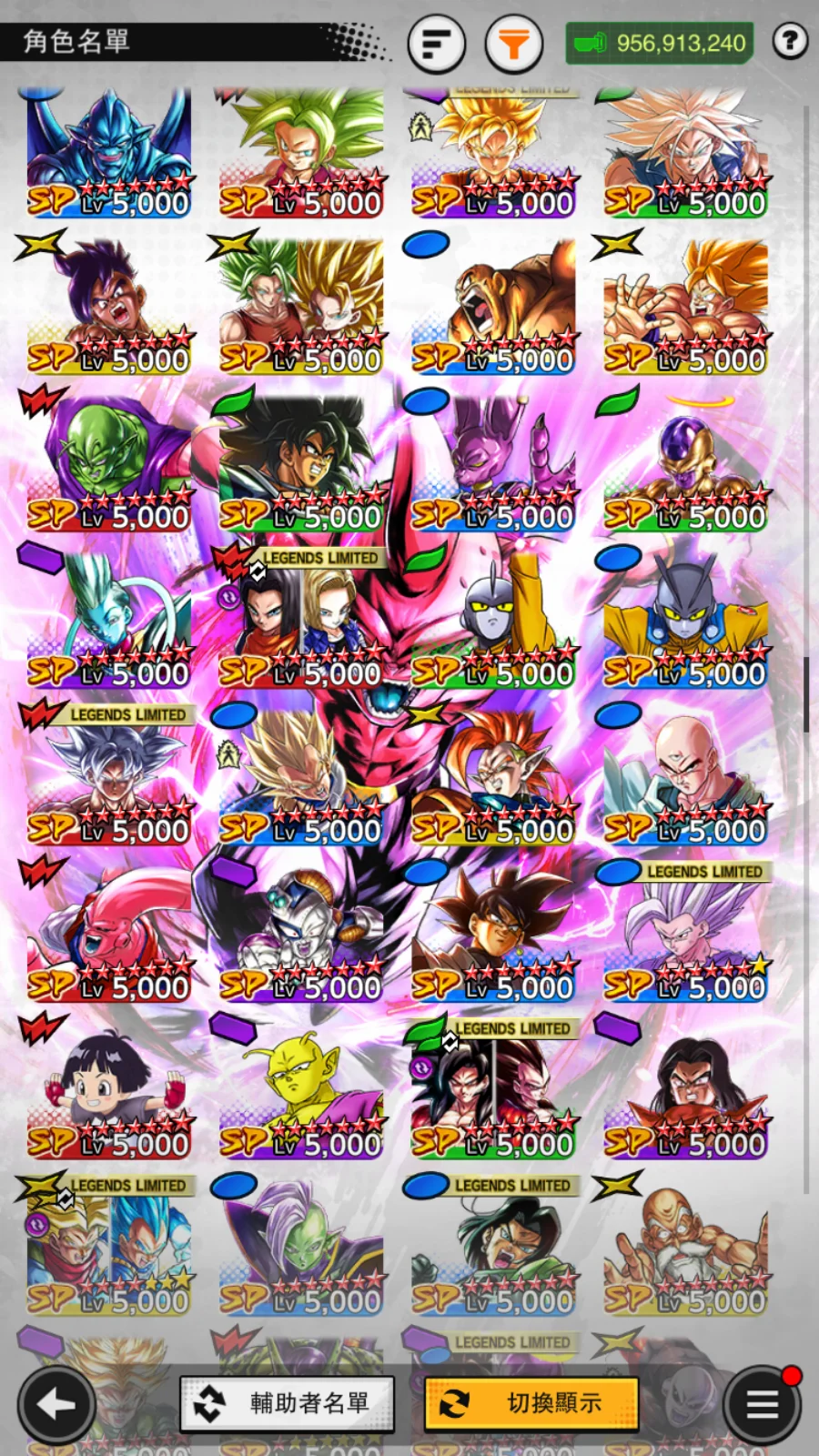Open the orange filter funnel
The height and width of the screenshot is (1456, 819).
click(x=514, y=43)
